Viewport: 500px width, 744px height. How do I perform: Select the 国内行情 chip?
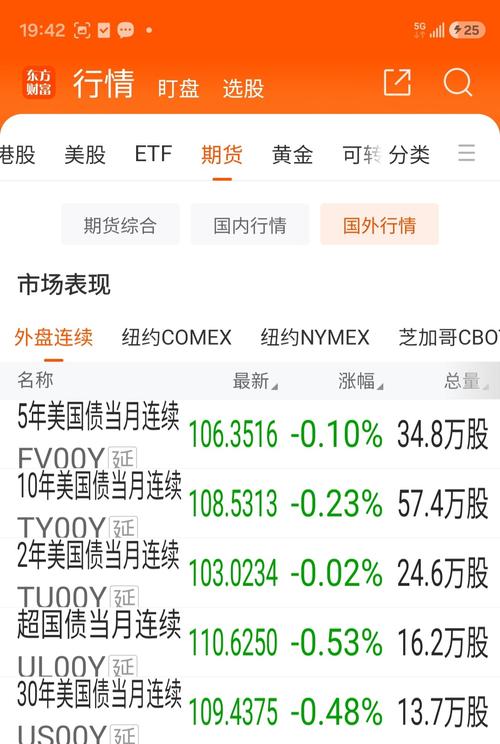(x=250, y=224)
